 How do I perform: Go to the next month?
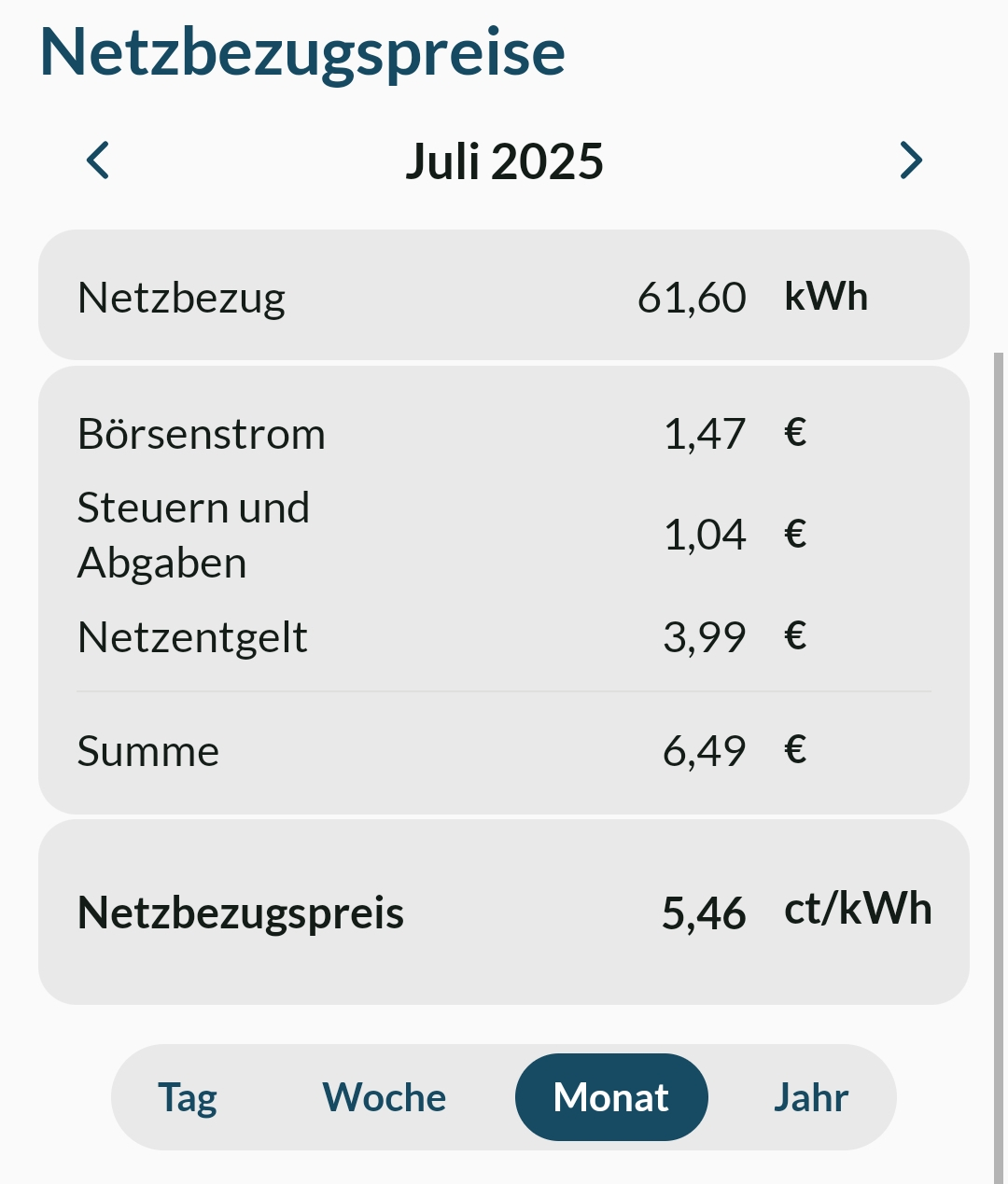click(x=910, y=160)
